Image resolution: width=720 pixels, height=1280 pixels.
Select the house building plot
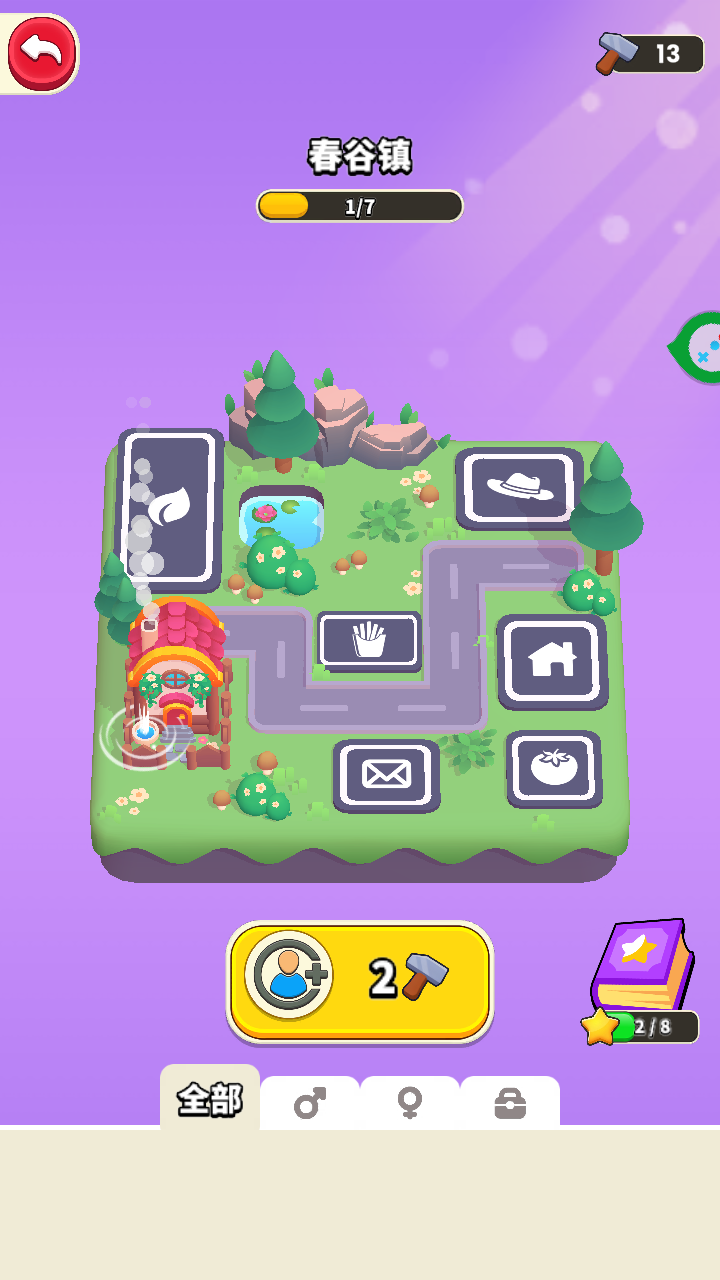[552, 661]
